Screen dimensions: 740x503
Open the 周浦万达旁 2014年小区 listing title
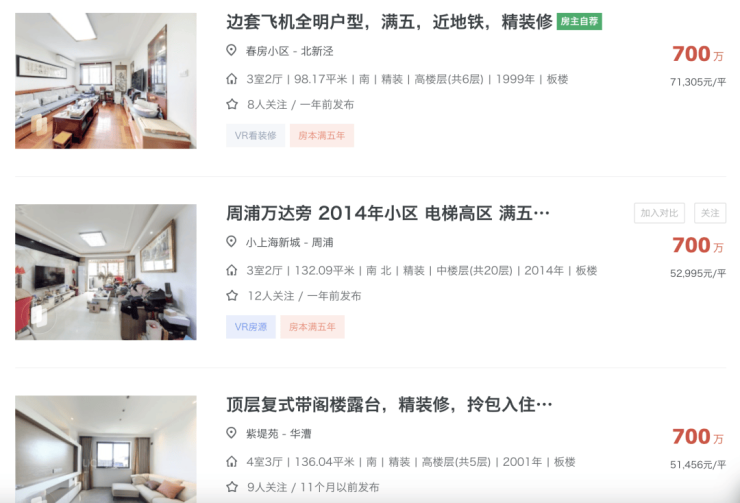tap(388, 213)
